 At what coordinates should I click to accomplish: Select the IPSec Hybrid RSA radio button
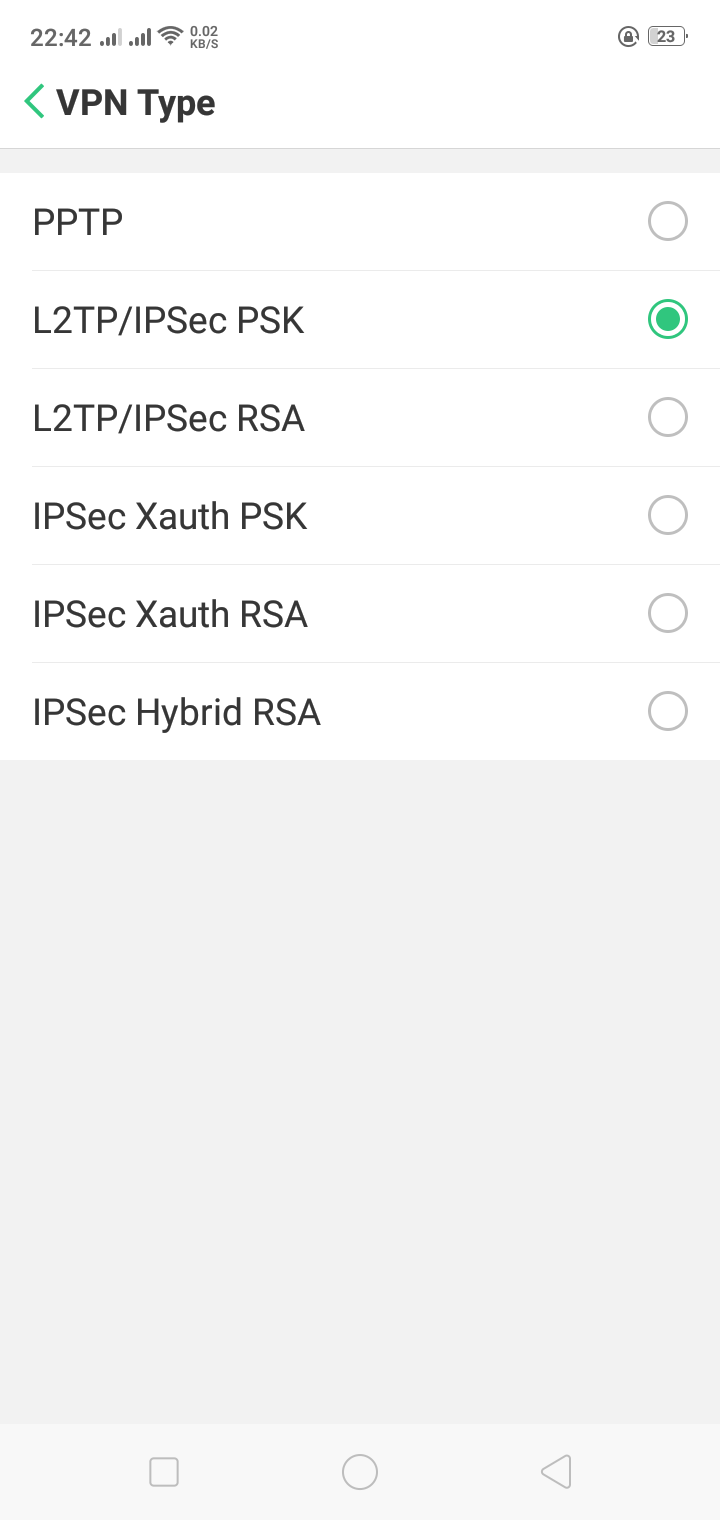(667, 710)
